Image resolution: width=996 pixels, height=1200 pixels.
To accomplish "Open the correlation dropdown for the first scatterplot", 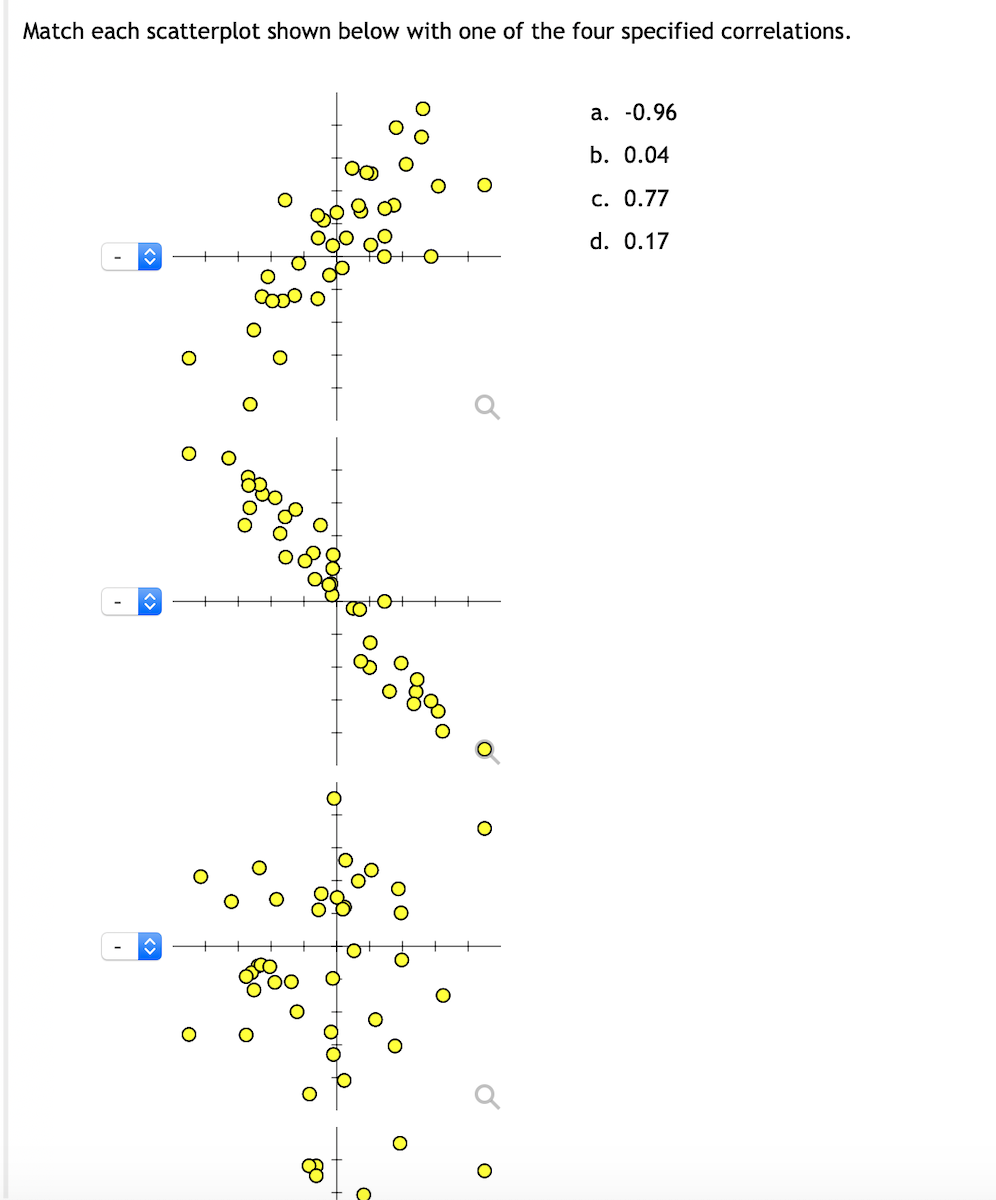I will click(131, 256).
